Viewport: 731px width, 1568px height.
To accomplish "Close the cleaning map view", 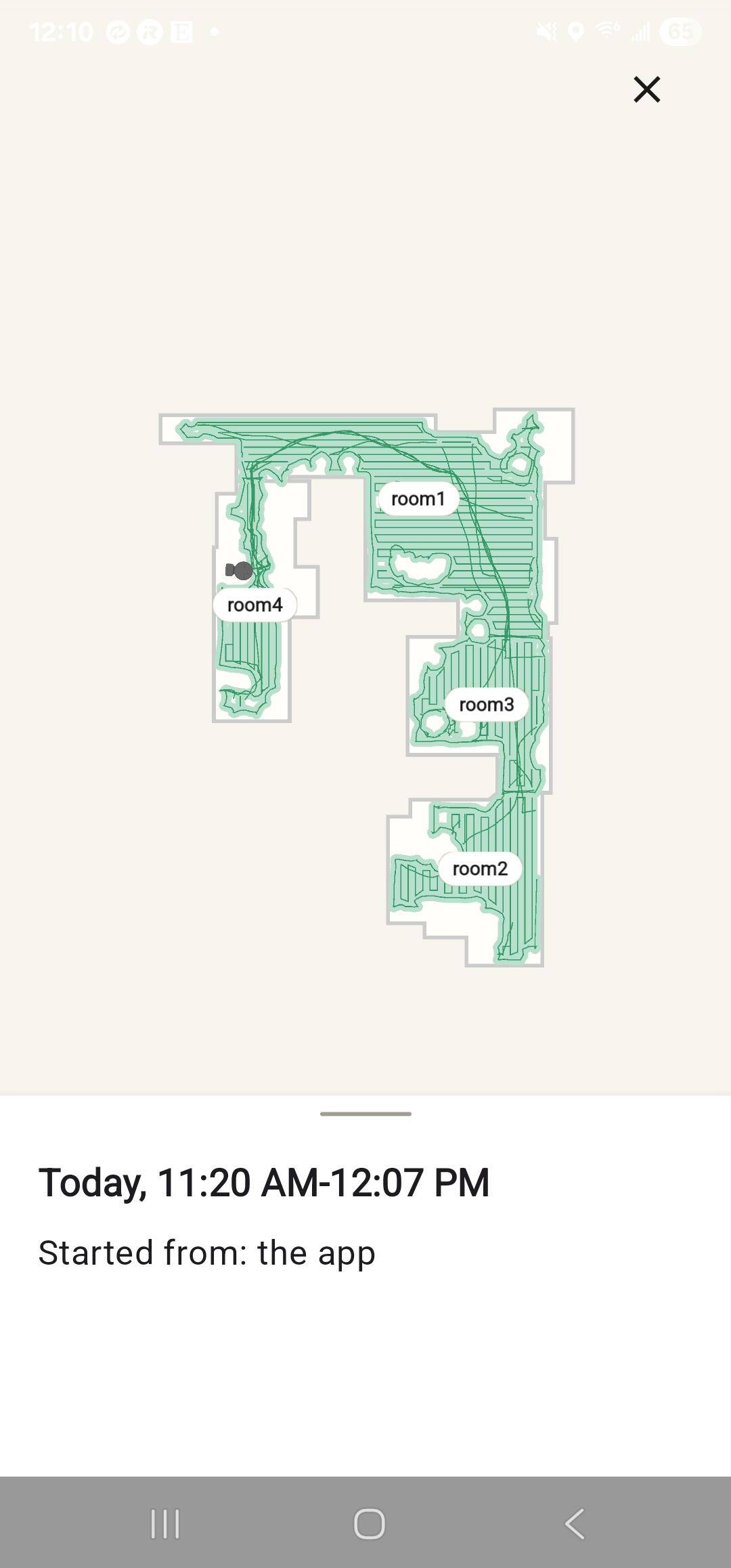I will (x=646, y=89).
